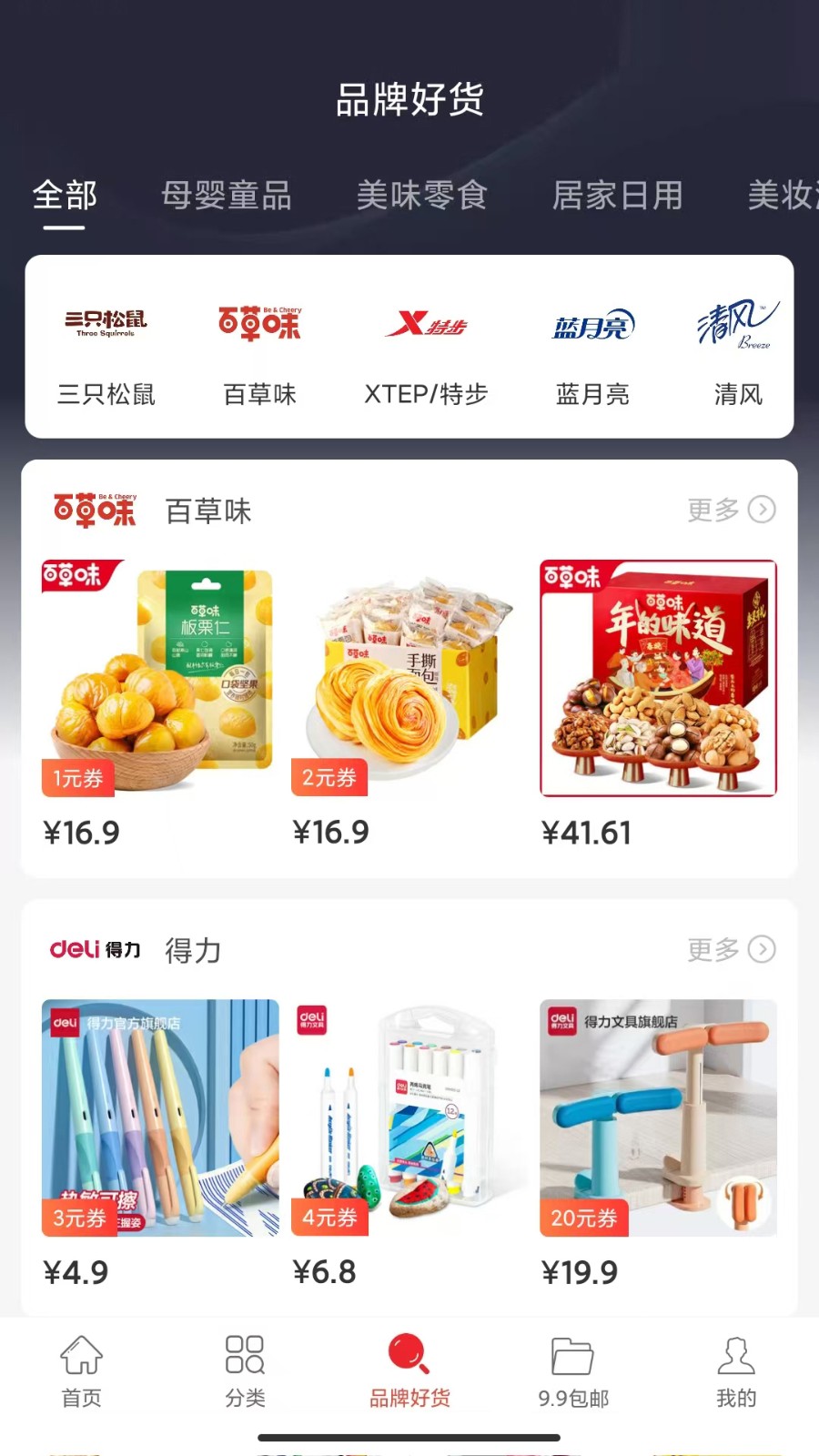Select the 美味零食 category tab

point(421,196)
